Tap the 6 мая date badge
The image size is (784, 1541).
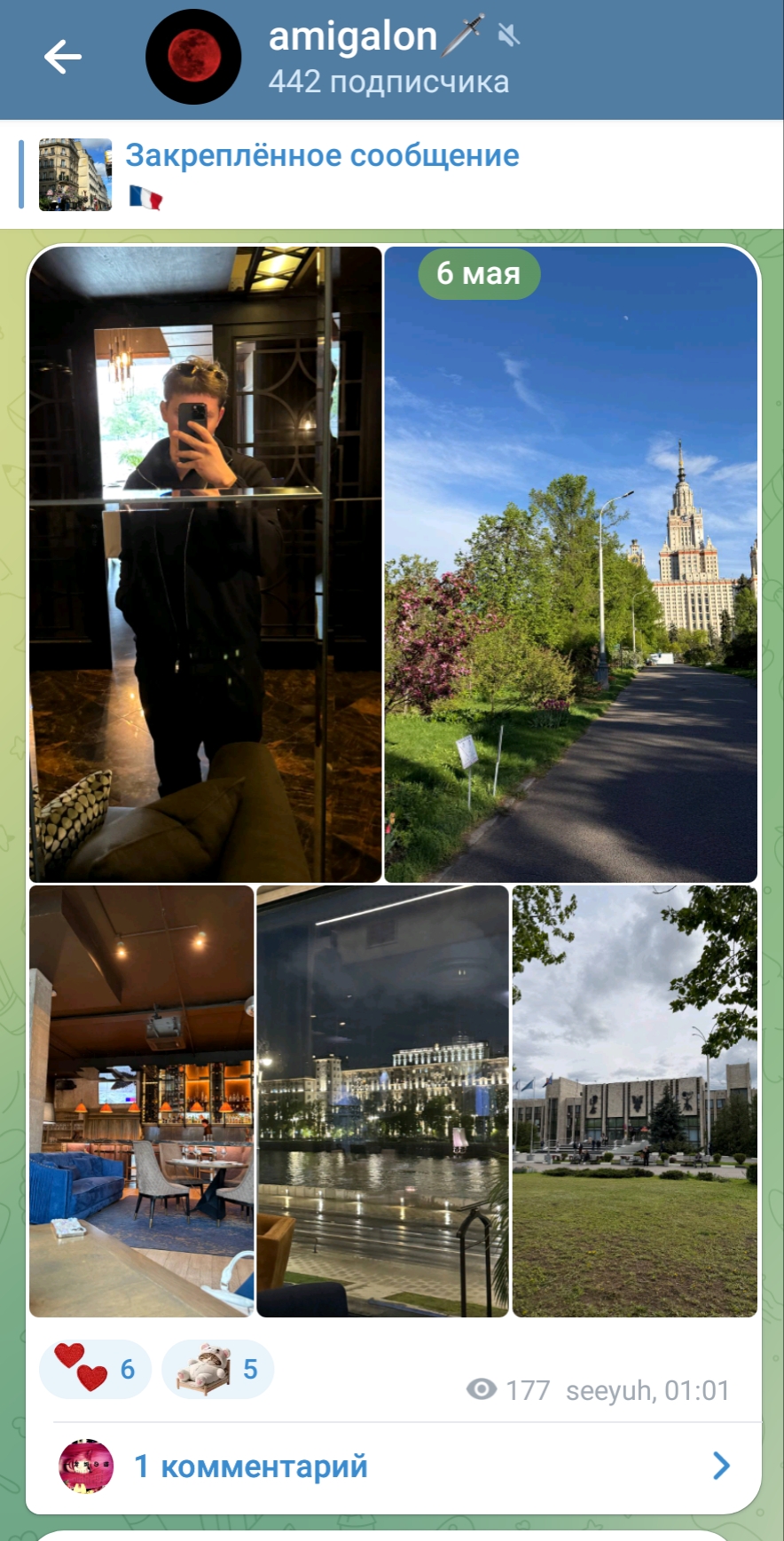coord(479,273)
